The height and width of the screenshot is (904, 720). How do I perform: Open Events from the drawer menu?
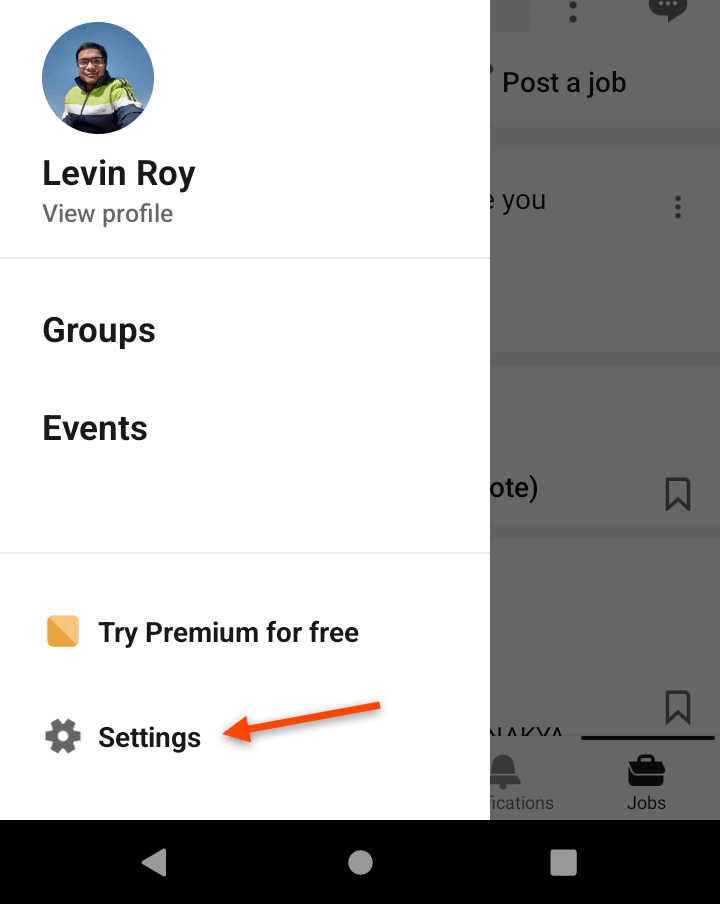[94, 428]
